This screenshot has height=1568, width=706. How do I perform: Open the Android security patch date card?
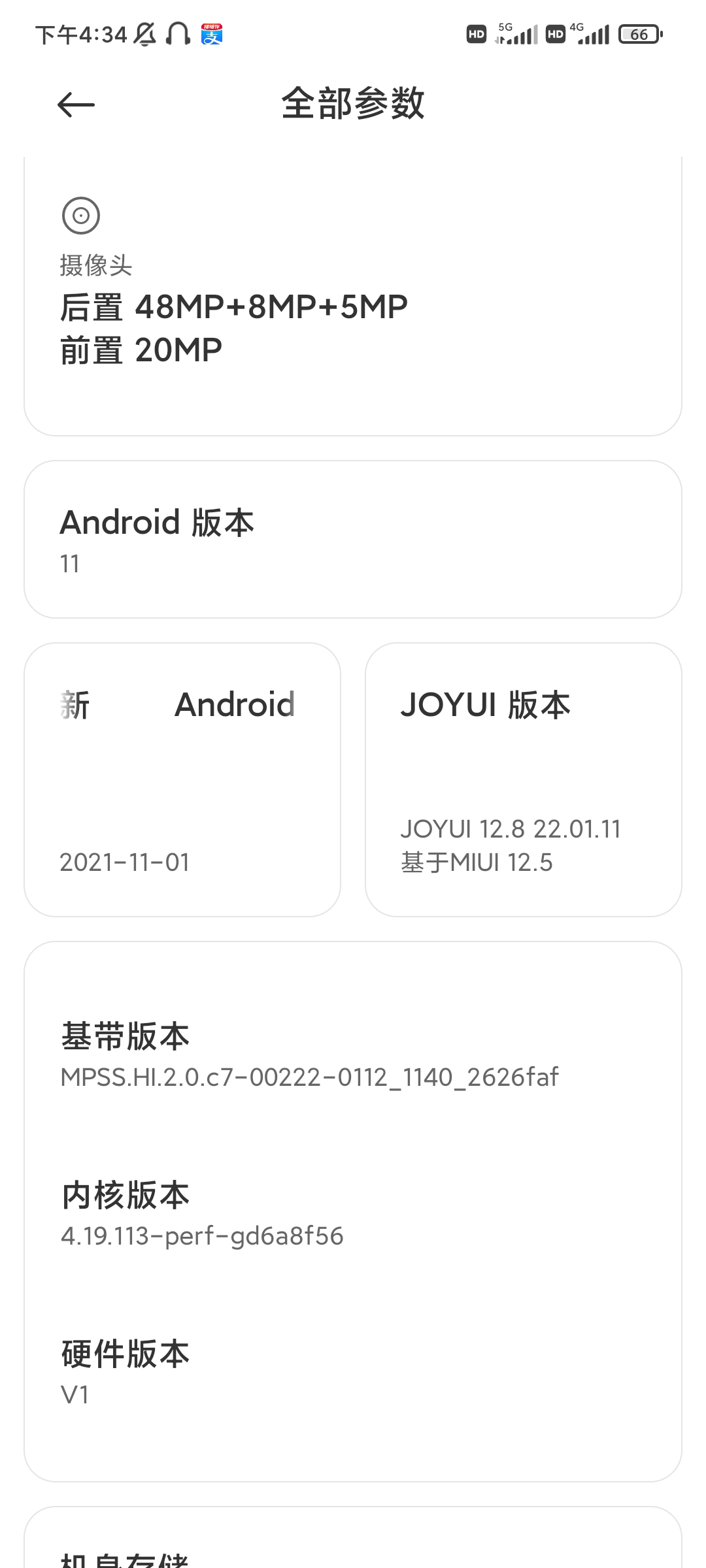(182, 780)
